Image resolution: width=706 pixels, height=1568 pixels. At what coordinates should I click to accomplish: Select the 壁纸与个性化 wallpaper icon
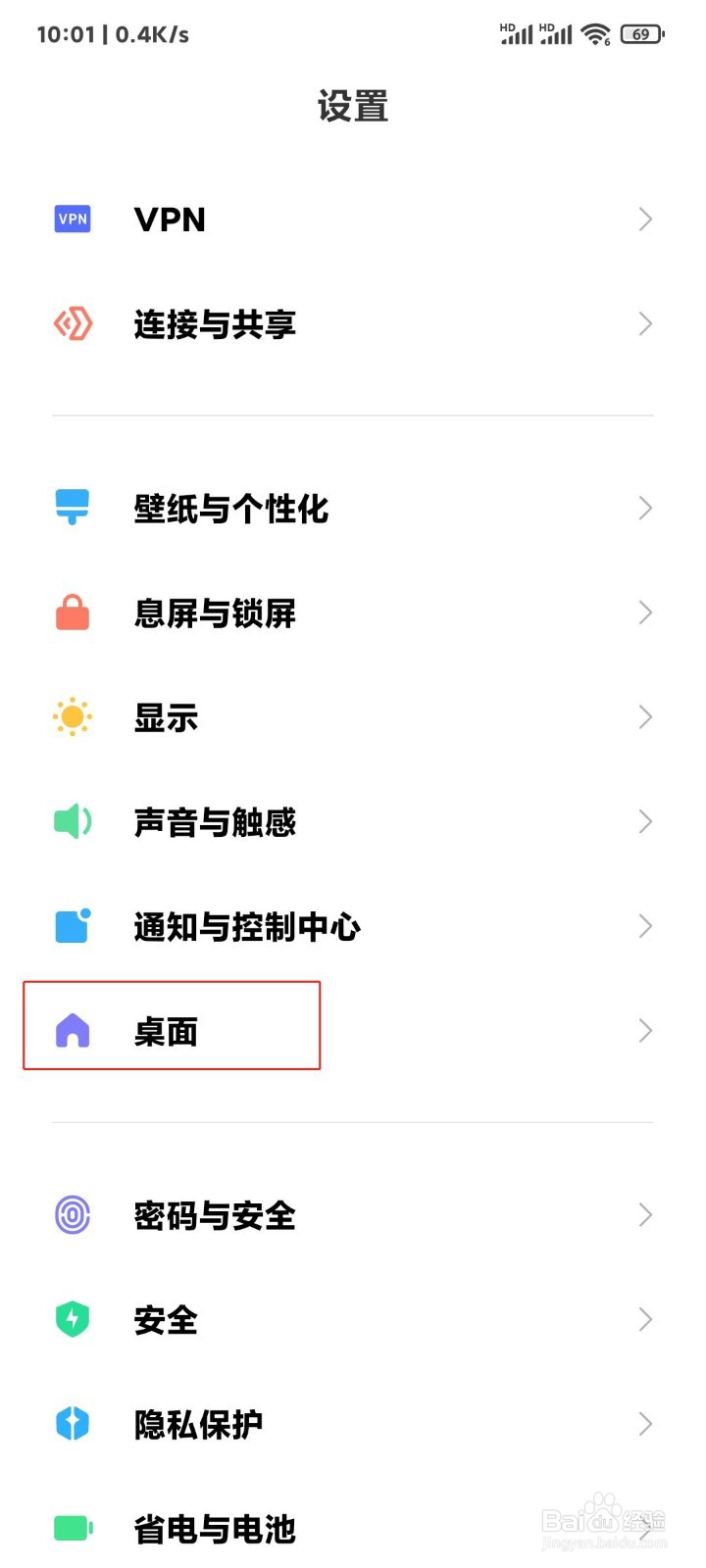(72, 508)
